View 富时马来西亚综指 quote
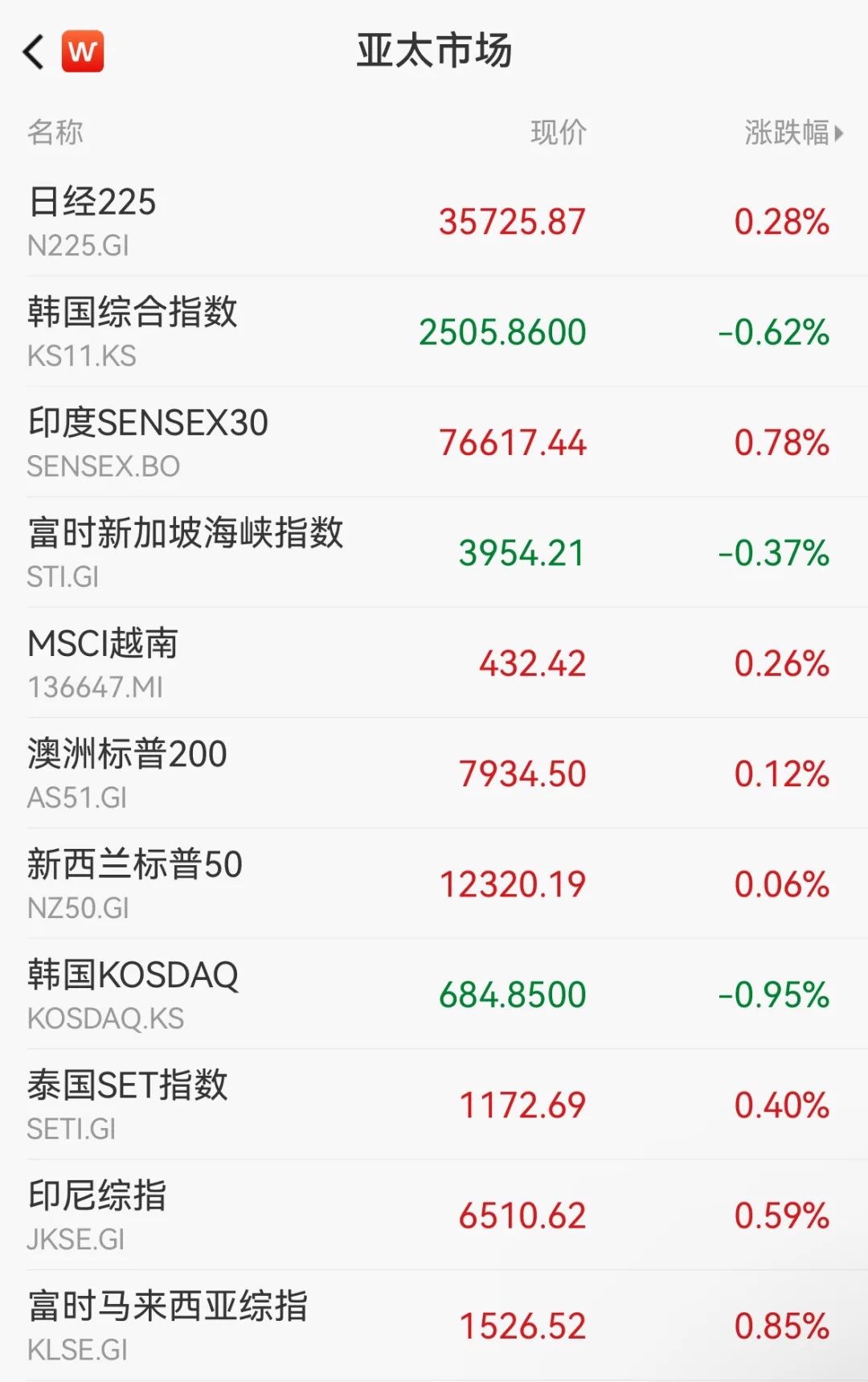This screenshot has height=1382, width=868. 434,1325
